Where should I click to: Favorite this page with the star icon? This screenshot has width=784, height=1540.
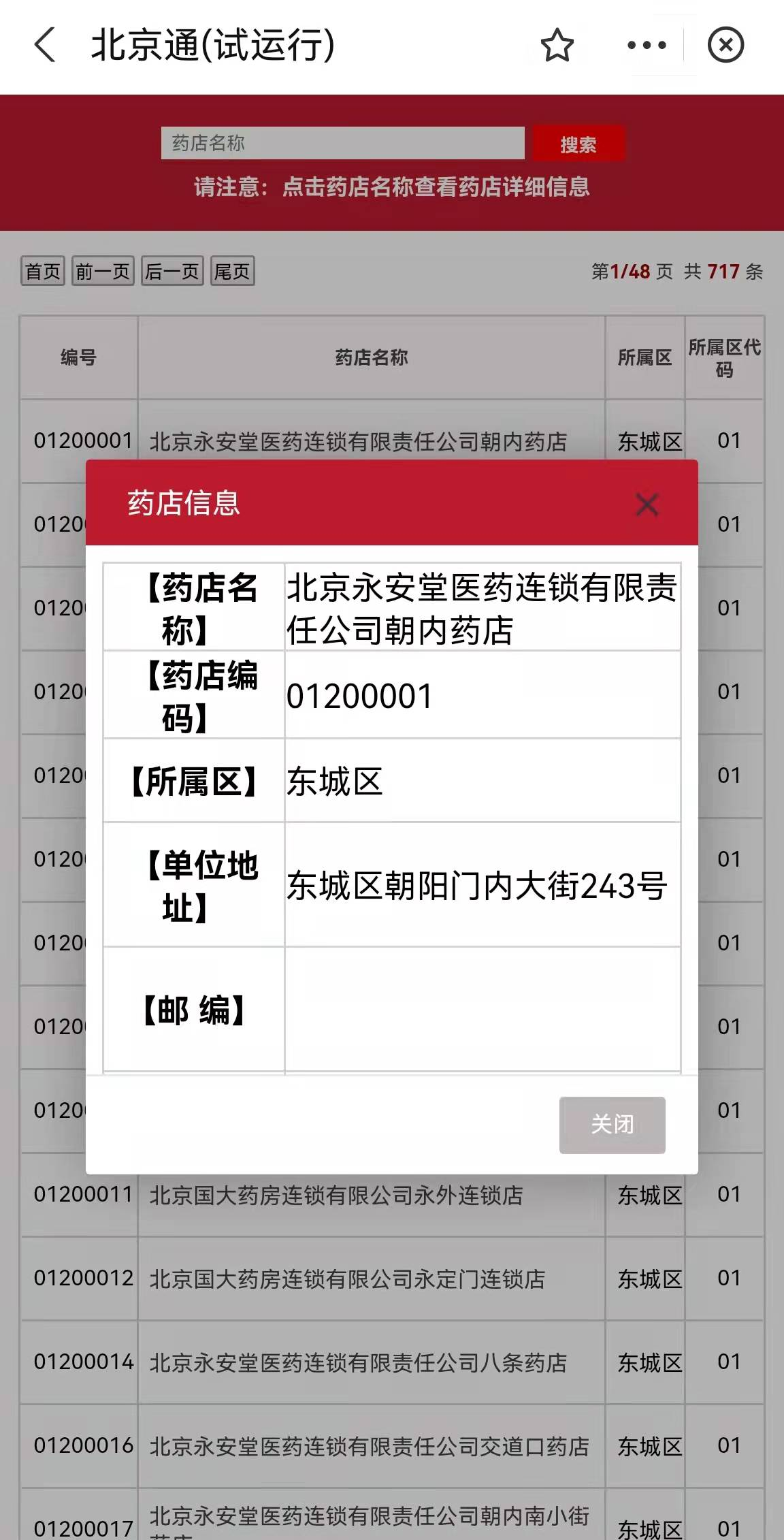557,46
